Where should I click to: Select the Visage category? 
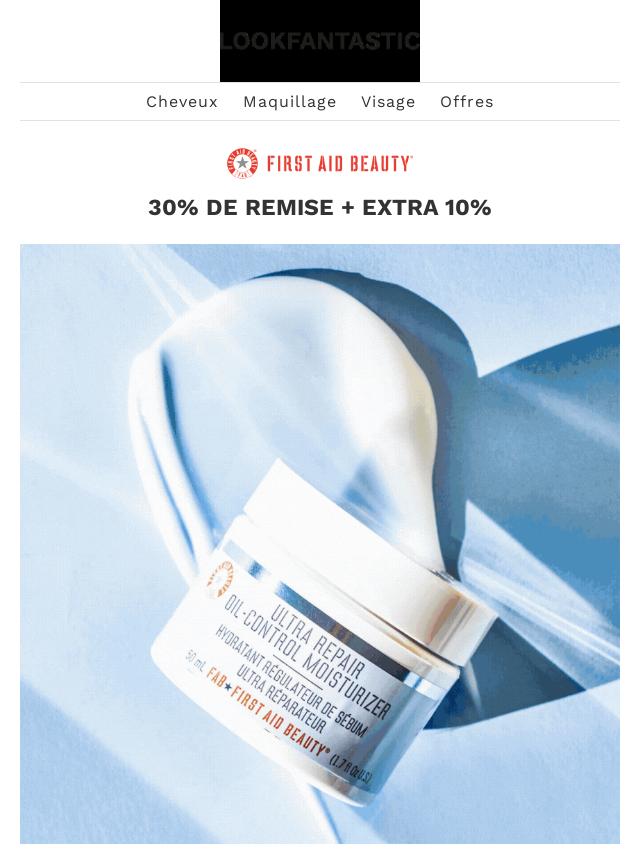click(388, 102)
